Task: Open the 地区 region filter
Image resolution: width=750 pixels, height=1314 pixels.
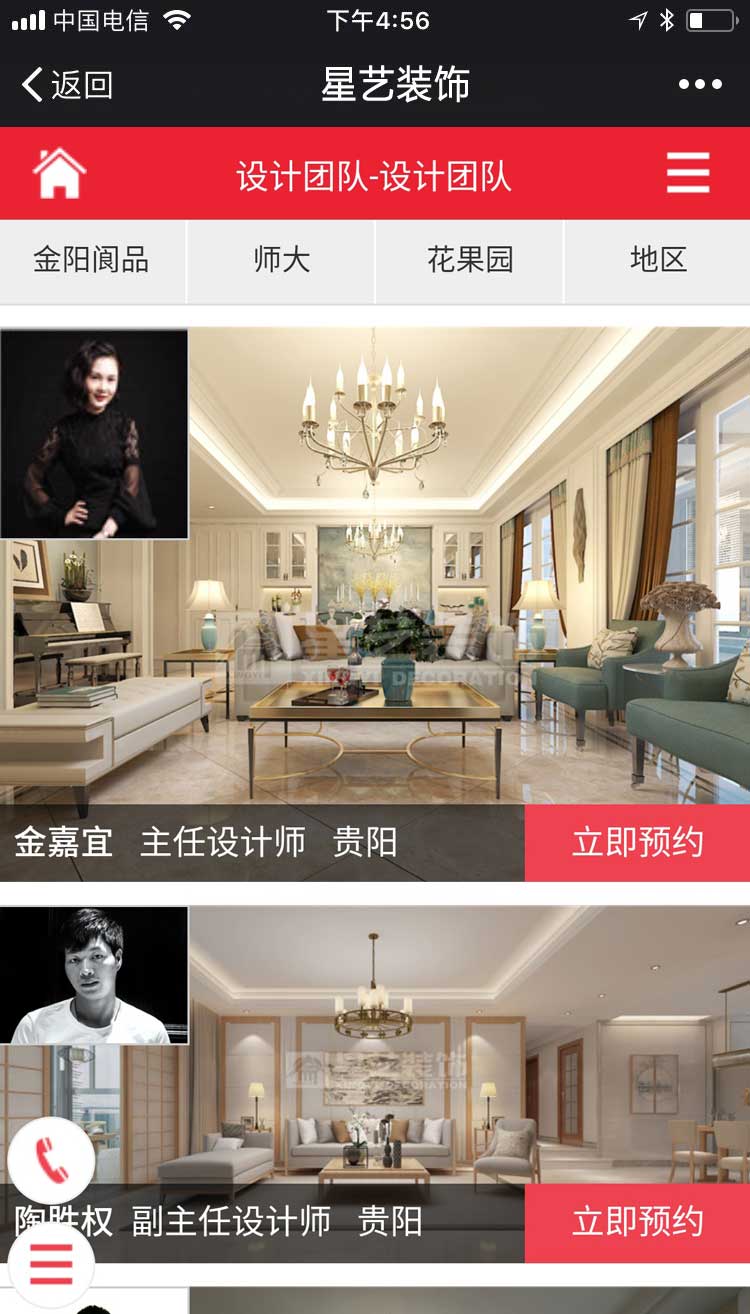Action: tap(658, 261)
